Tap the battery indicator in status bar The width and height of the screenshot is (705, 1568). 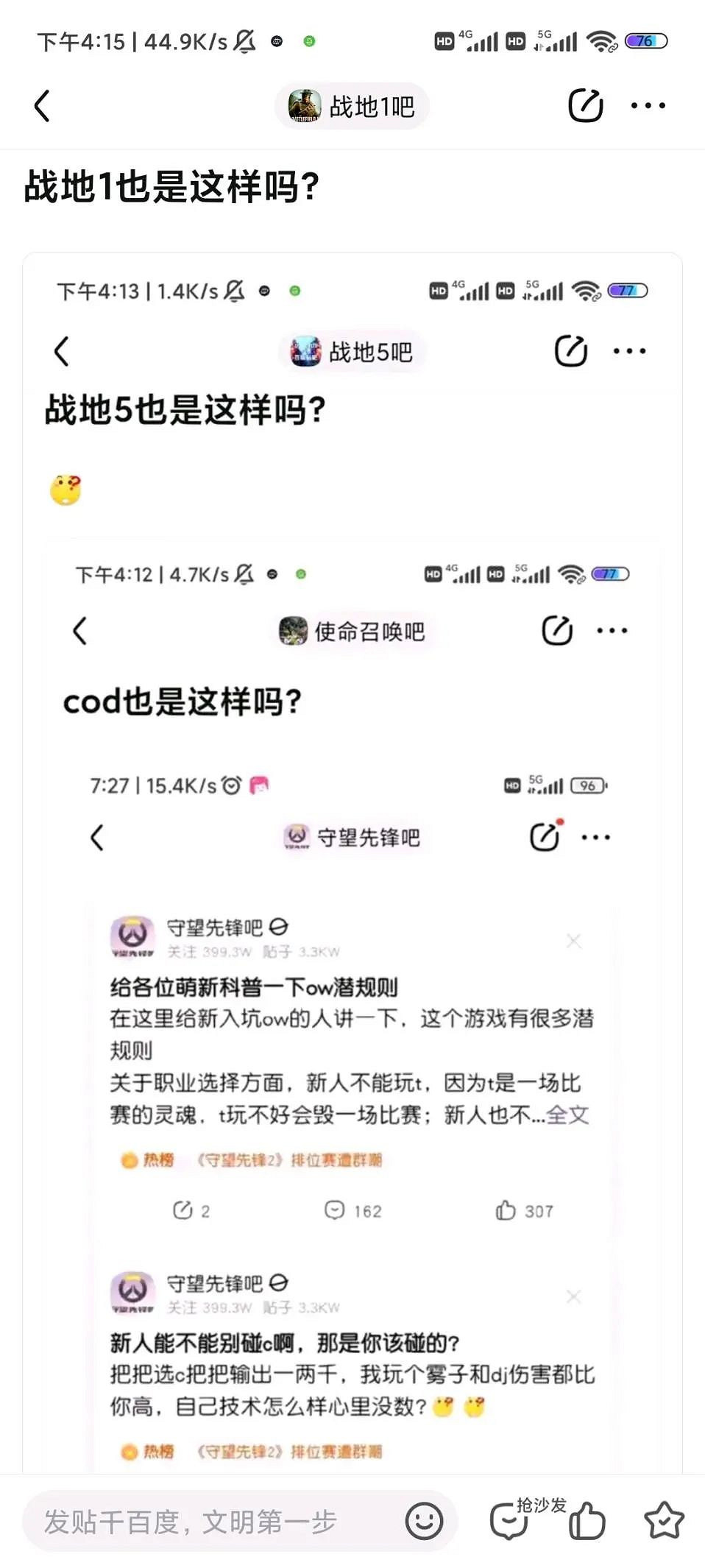point(645,40)
